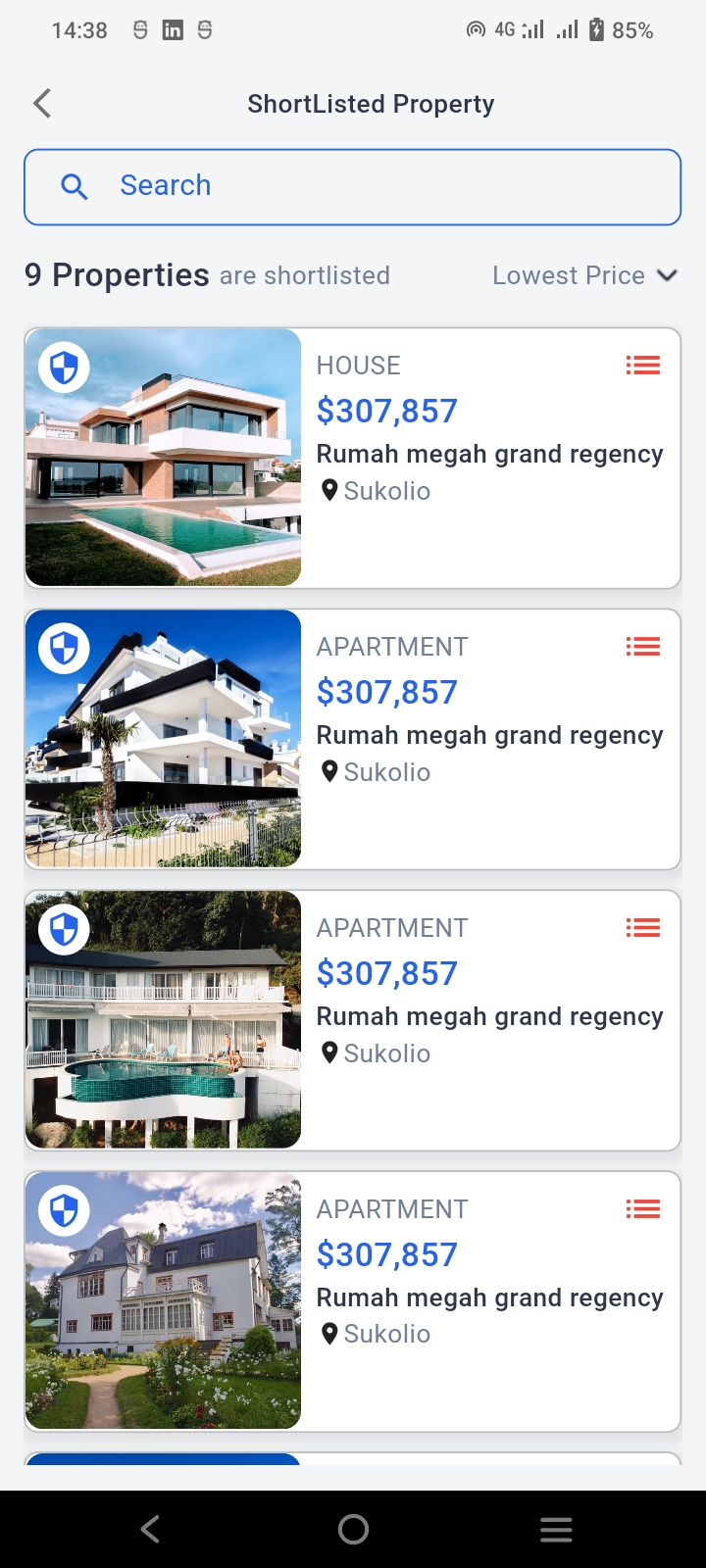
Task: Toggle shortlist status on the HOUSE listing
Action: (63, 367)
